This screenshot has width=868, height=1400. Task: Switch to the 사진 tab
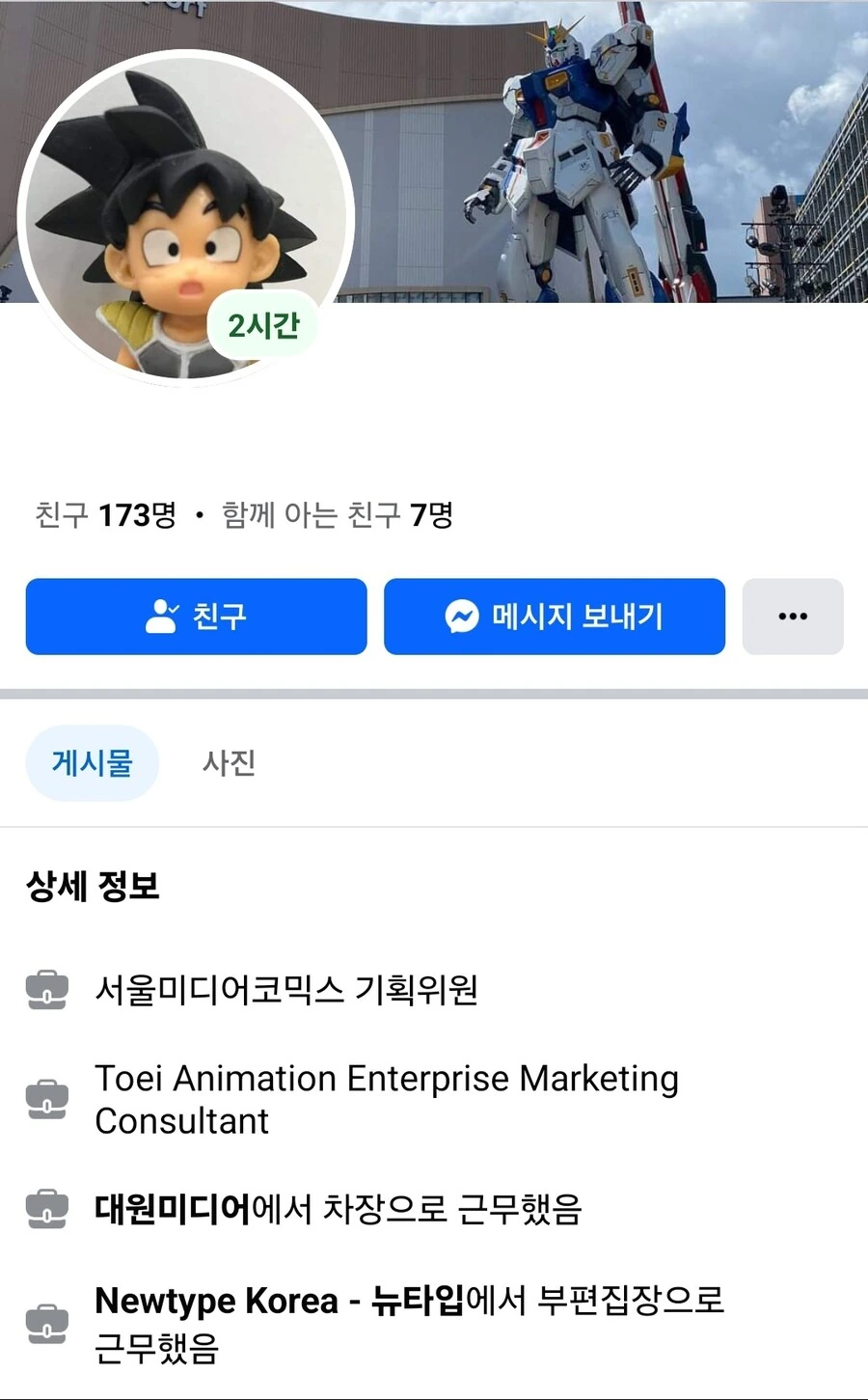[x=229, y=763]
